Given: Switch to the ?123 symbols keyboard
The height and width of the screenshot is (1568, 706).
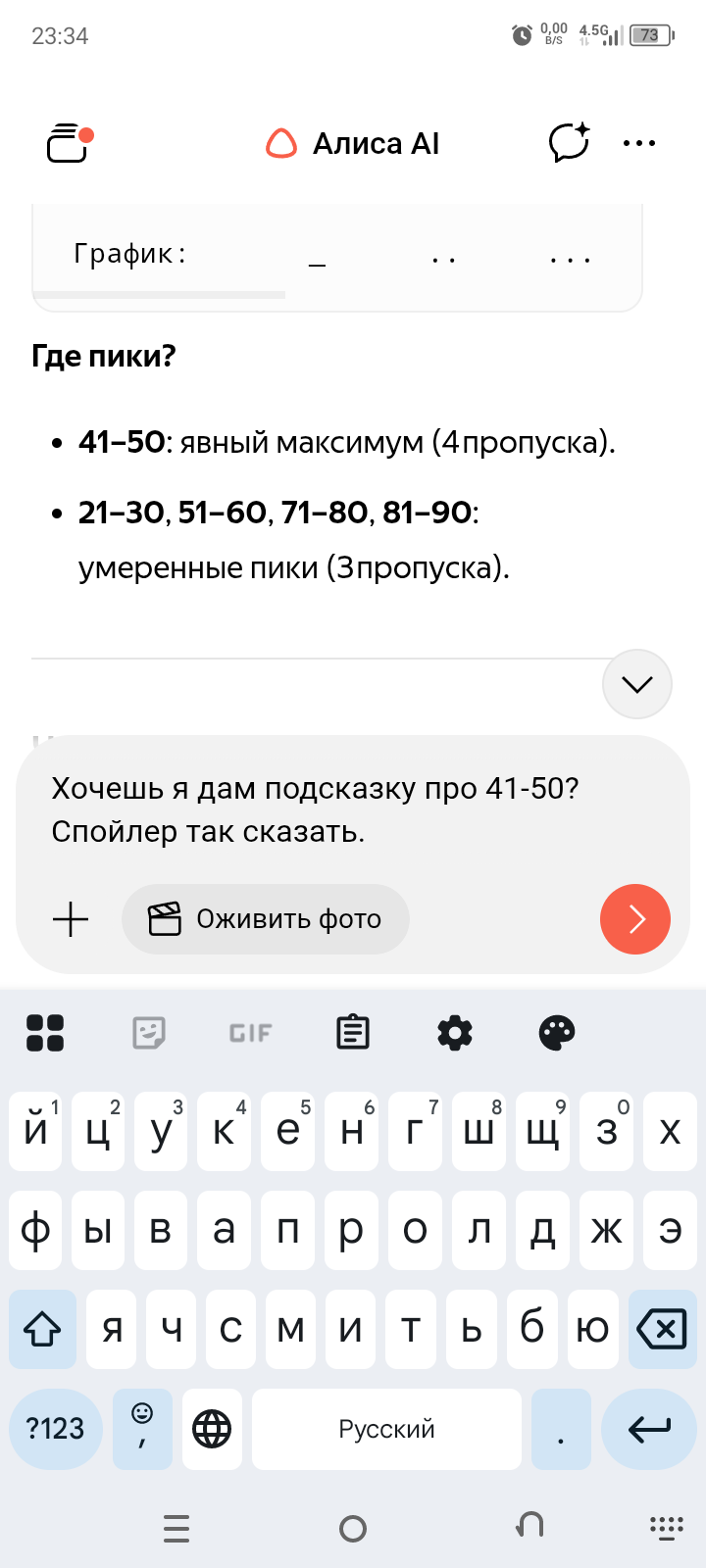Looking at the screenshot, I should tap(56, 1429).
